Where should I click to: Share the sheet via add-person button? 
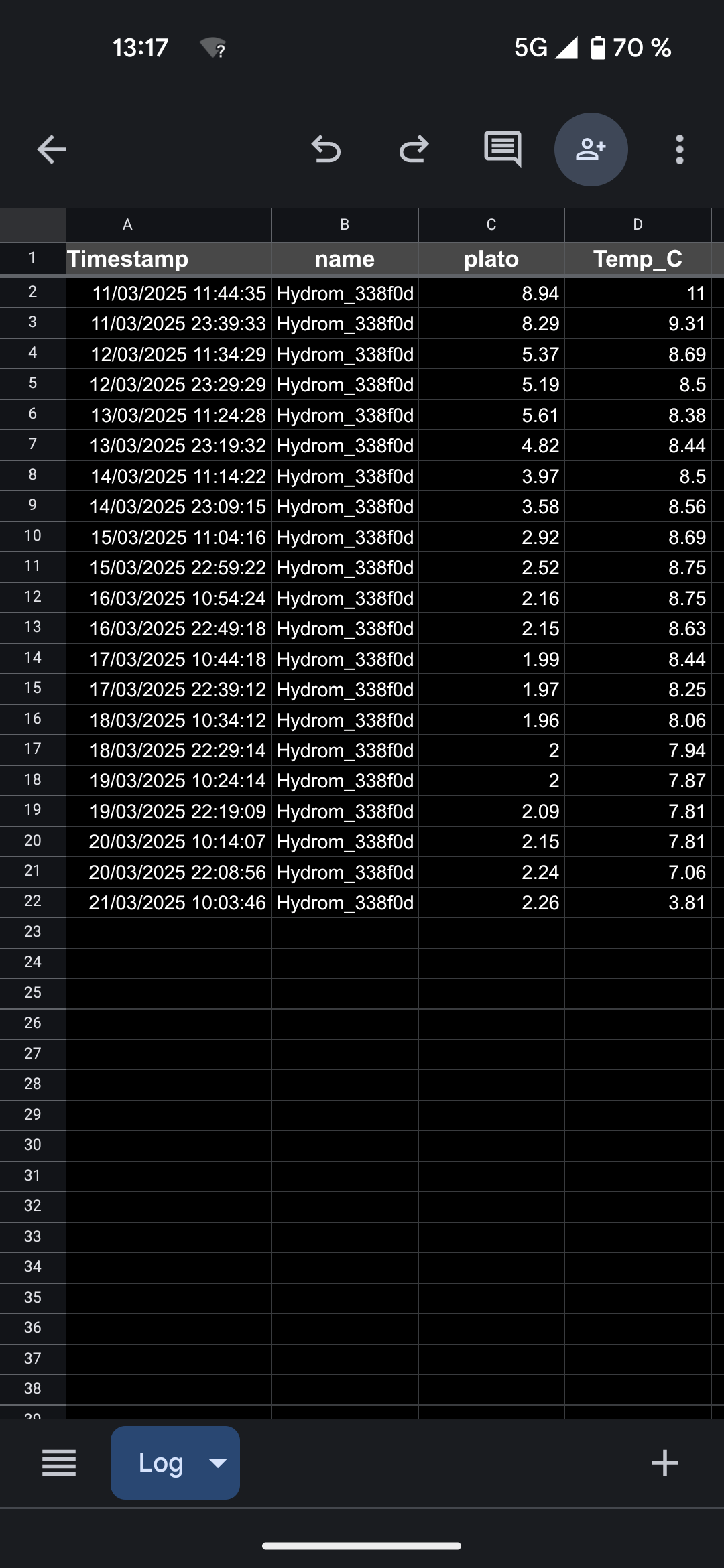(x=591, y=149)
